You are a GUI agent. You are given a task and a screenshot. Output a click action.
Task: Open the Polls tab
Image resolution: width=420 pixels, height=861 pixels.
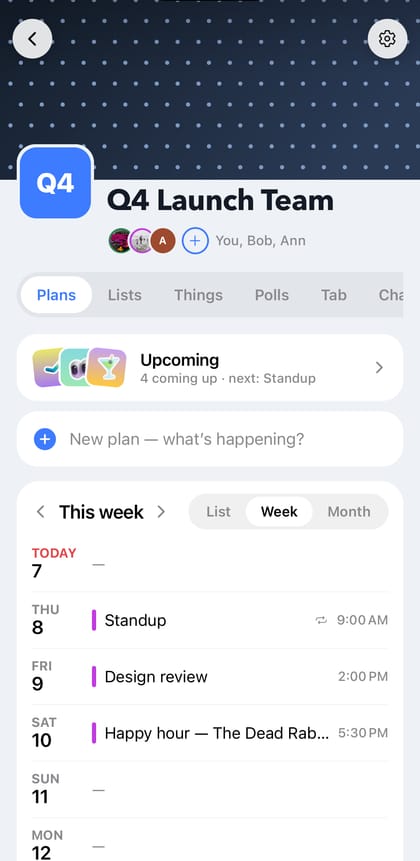(x=272, y=295)
